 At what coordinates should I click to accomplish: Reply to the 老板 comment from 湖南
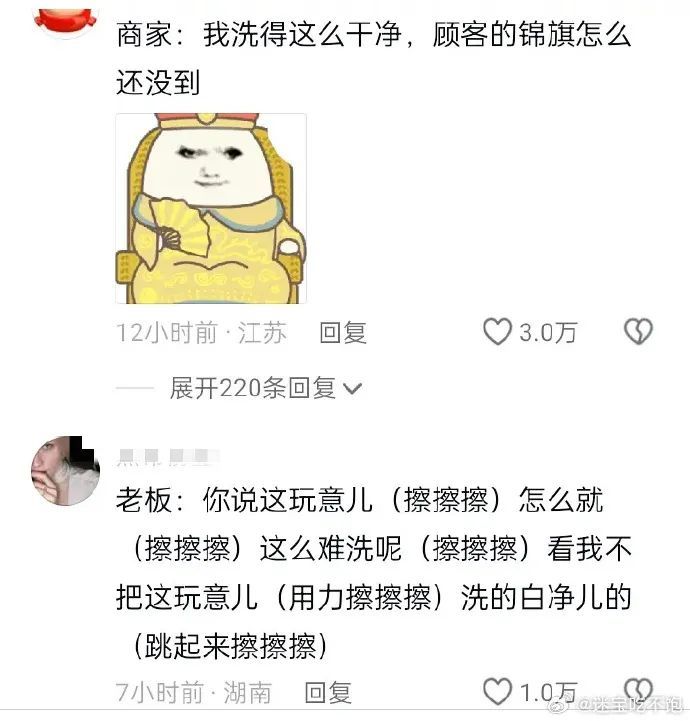coord(328,691)
